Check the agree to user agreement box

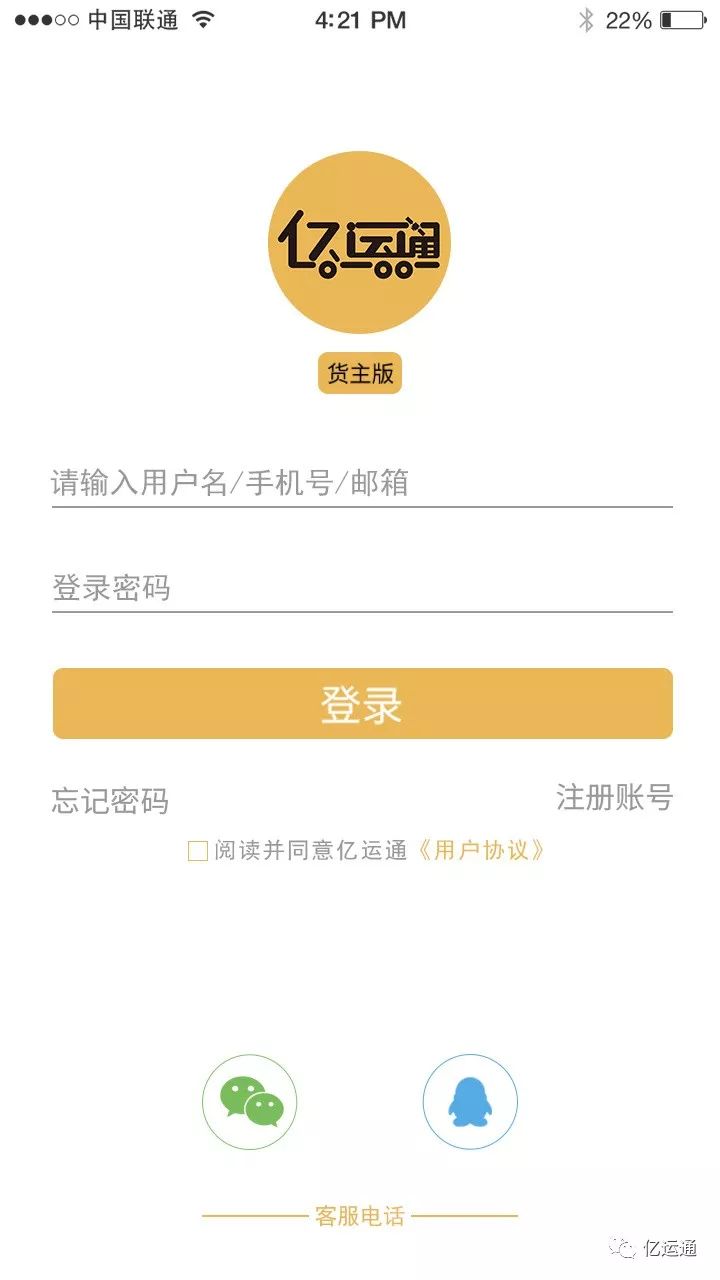(198, 851)
